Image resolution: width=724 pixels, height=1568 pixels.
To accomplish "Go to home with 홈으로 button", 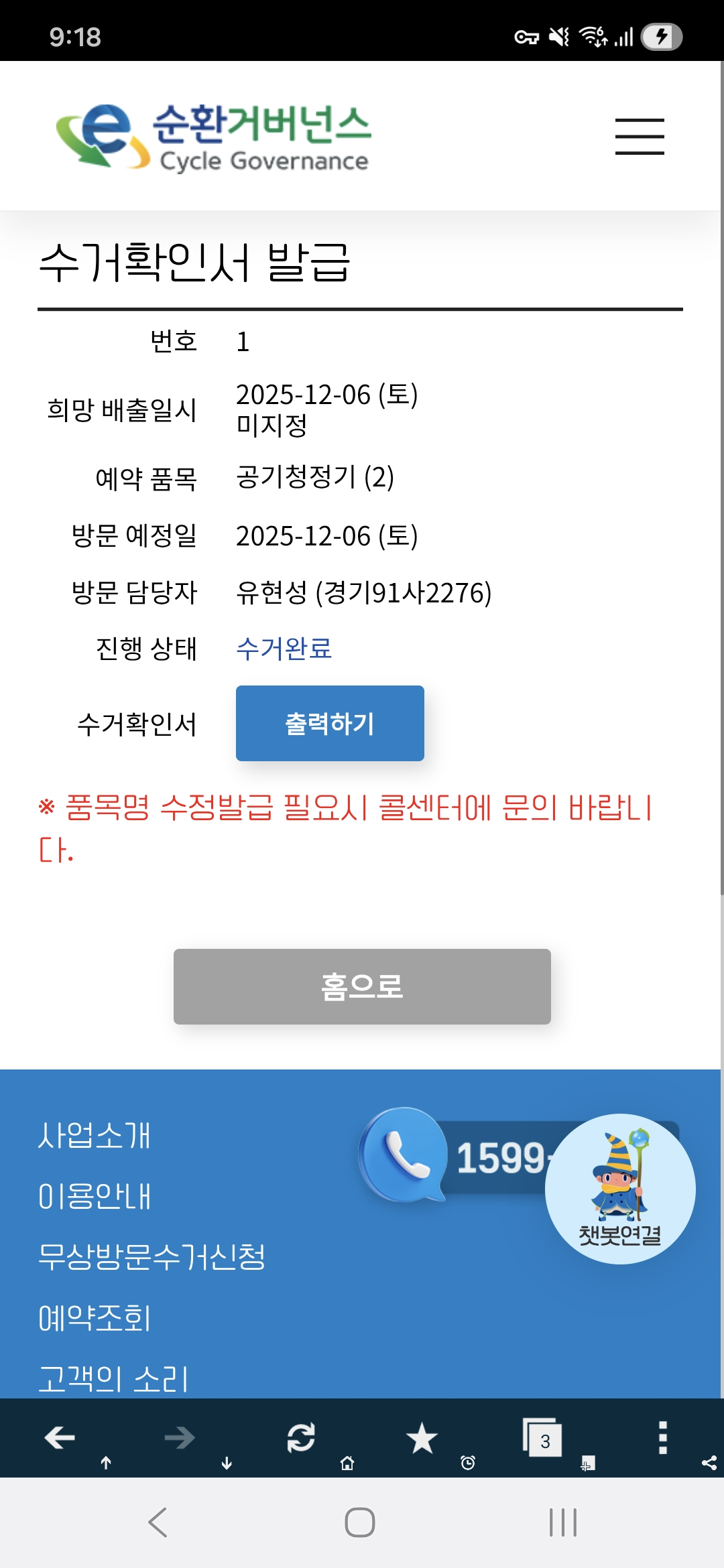I will pos(362,986).
